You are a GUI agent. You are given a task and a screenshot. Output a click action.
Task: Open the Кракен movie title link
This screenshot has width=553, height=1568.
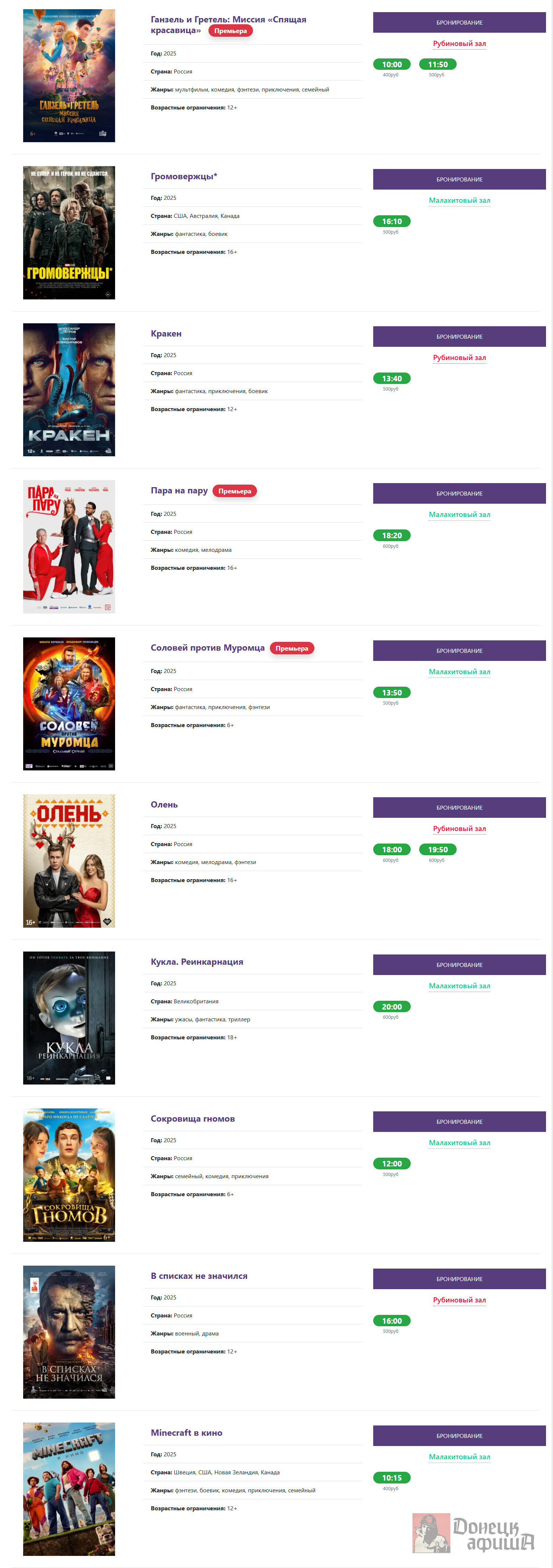(166, 334)
